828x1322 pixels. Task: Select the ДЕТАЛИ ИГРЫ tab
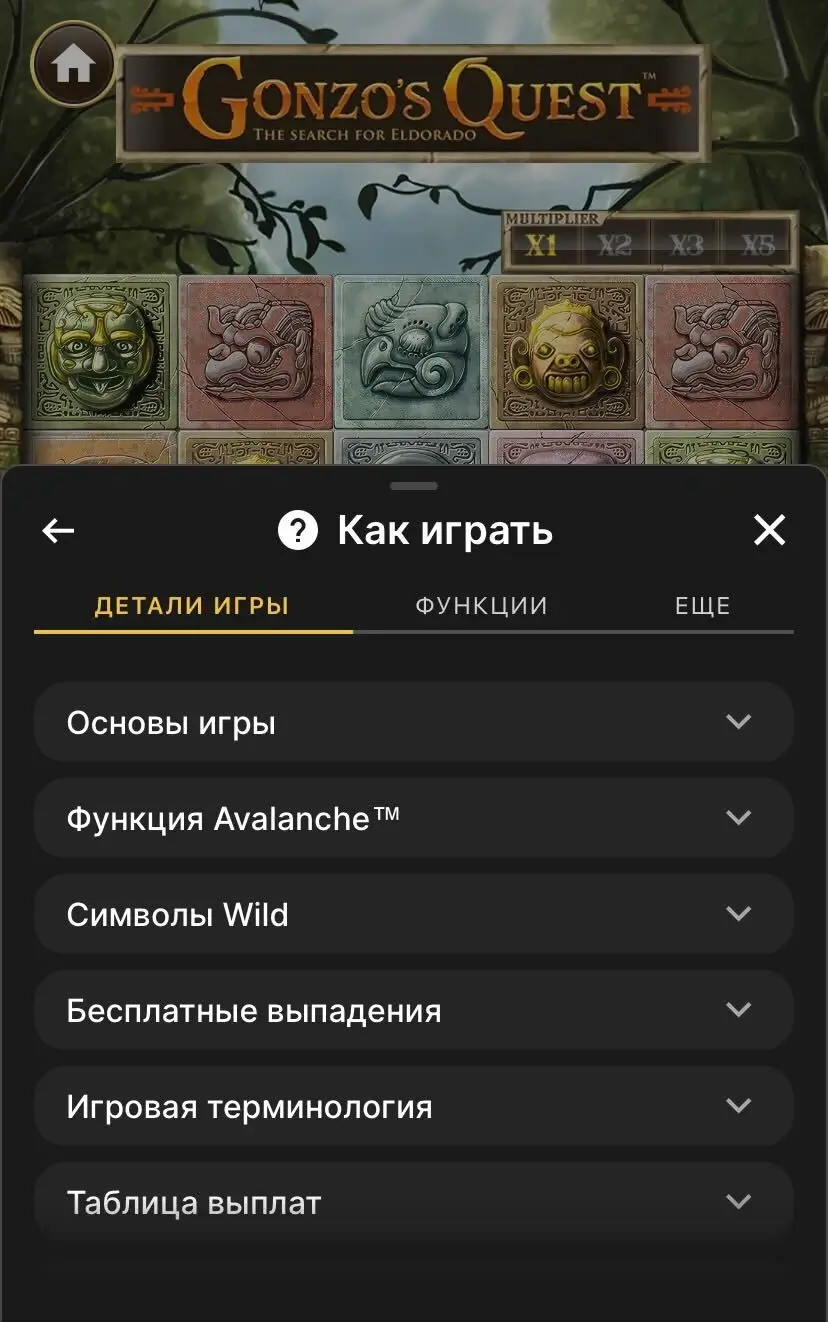(193, 605)
